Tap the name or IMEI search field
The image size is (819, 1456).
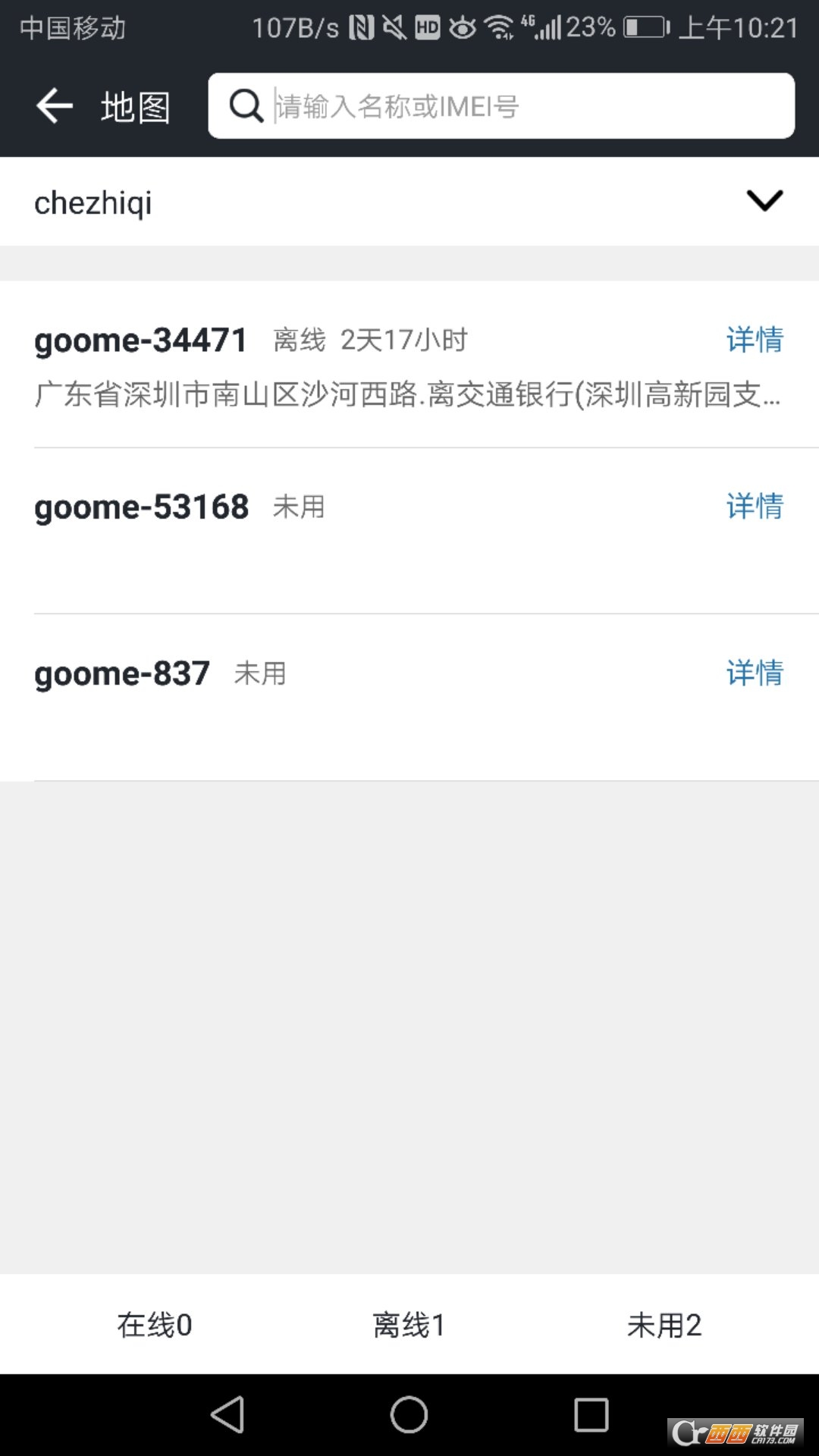pyautogui.click(x=516, y=106)
